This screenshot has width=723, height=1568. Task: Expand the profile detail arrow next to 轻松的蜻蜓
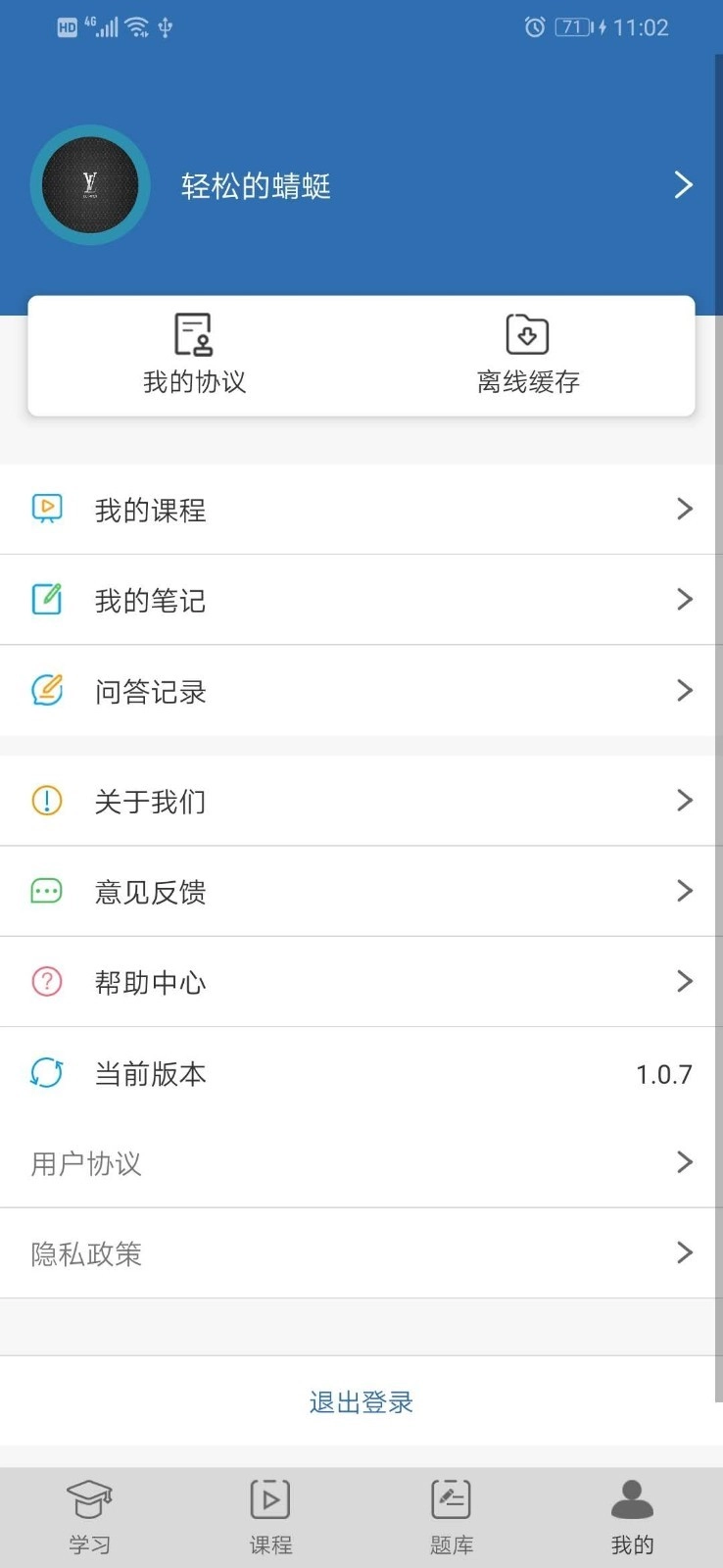pos(683,184)
